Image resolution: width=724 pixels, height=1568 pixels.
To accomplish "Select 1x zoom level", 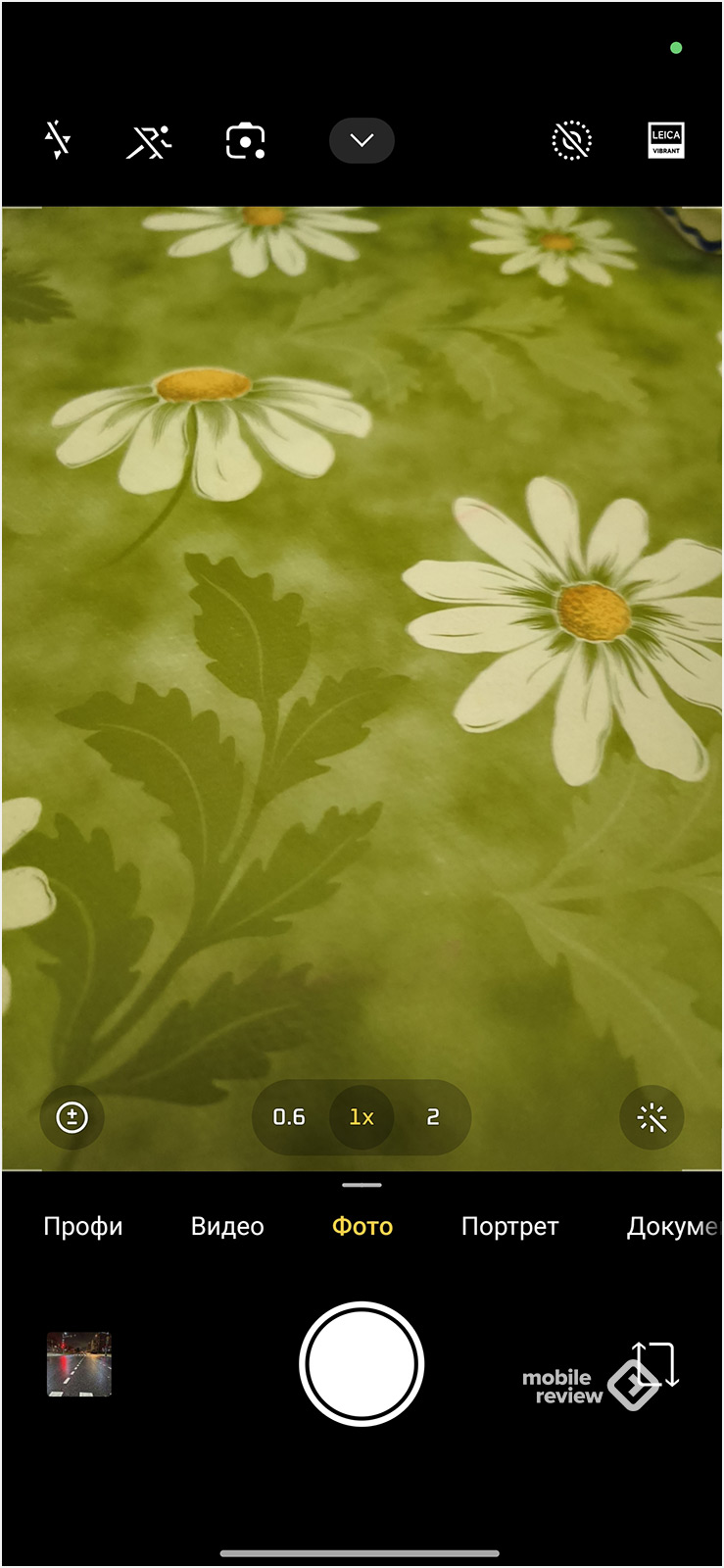I will (x=362, y=1117).
